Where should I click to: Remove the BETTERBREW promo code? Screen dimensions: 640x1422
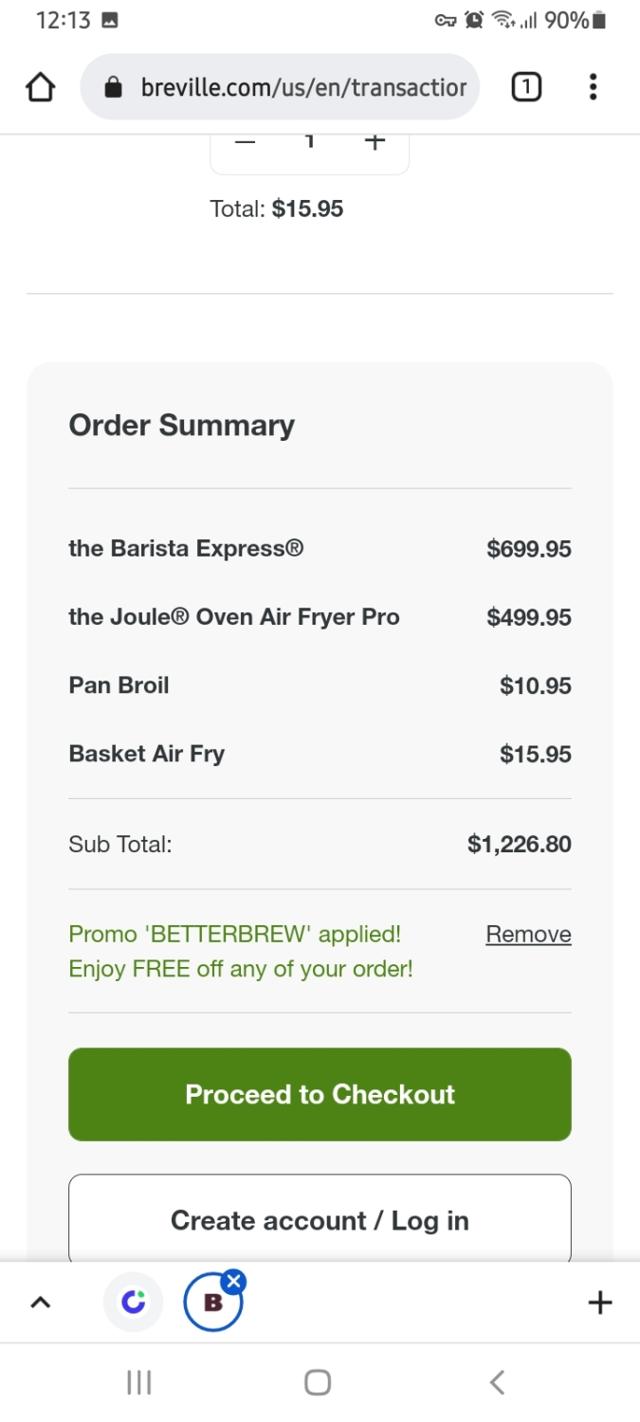tap(528, 934)
